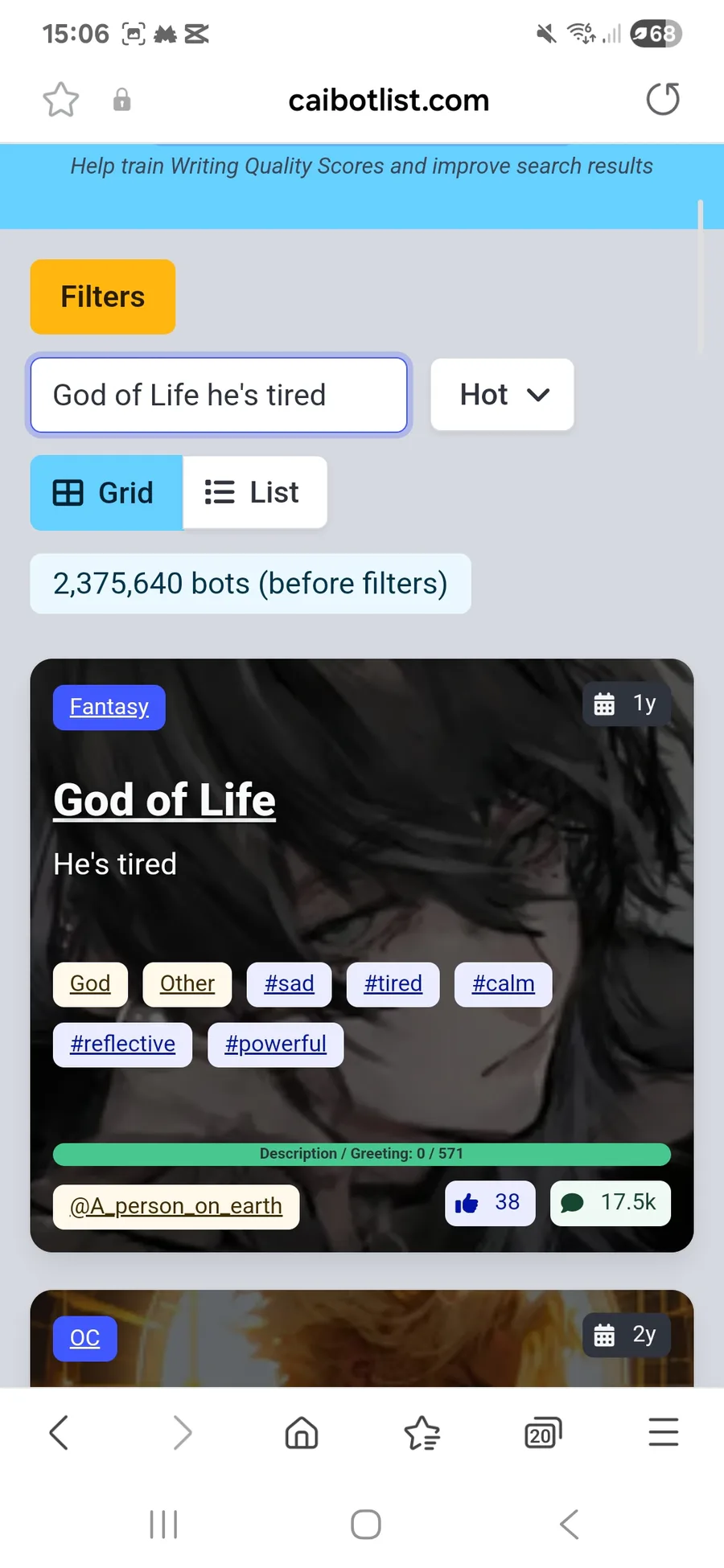Open the Other tag chip
This screenshot has height=1568, width=724.
187,983
